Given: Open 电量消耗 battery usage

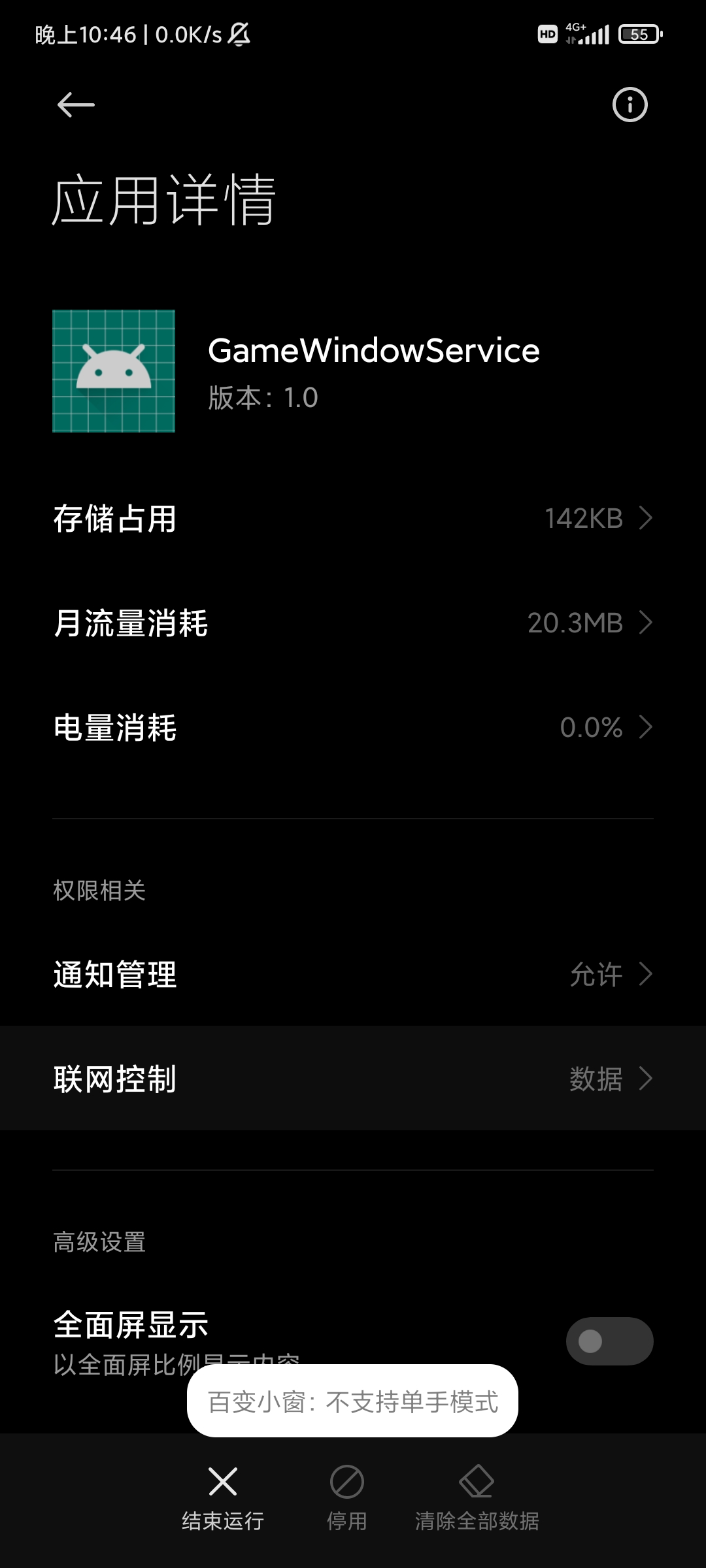Looking at the screenshot, I should point(353,728).
